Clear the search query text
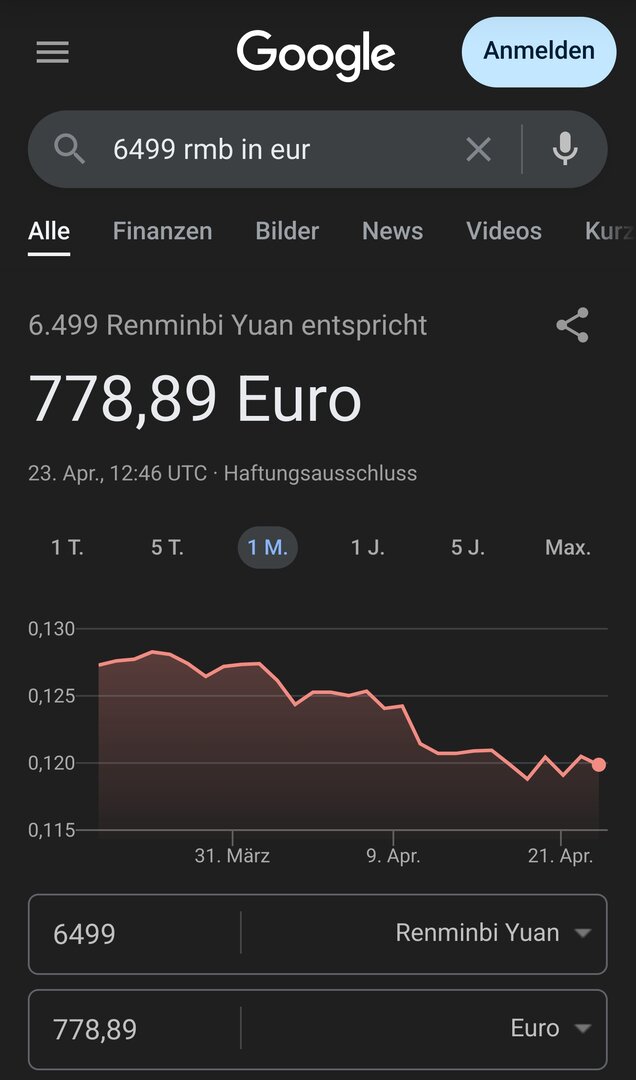The height and width of the screenshot is (1080, 636). click(x=479, y=150)
